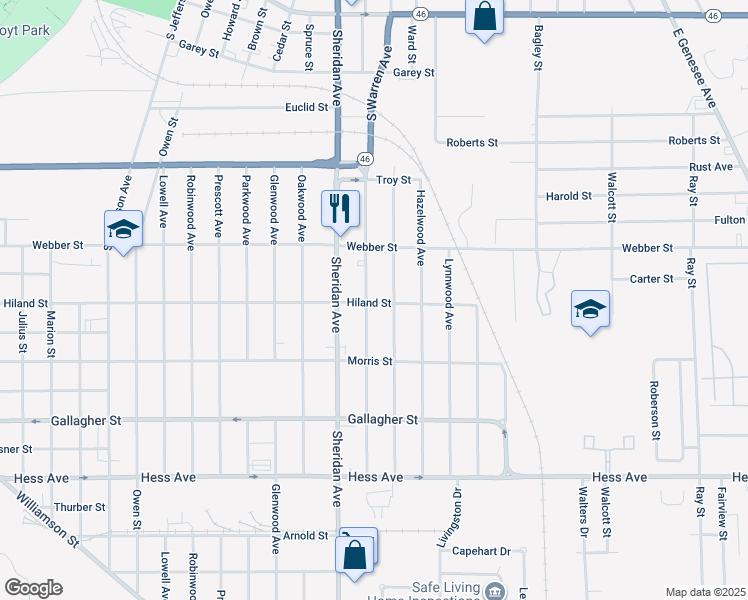Select the school pin near Lowell Ave
748x600 pixels.
coord(123,231)
